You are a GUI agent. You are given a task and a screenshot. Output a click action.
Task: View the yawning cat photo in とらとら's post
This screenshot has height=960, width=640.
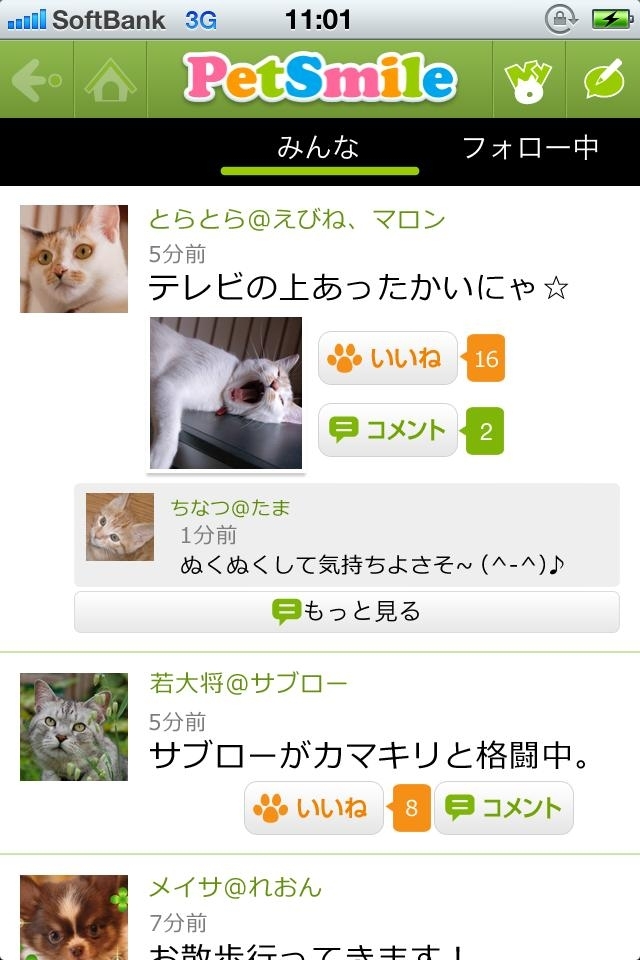click(x=226, y=393)
